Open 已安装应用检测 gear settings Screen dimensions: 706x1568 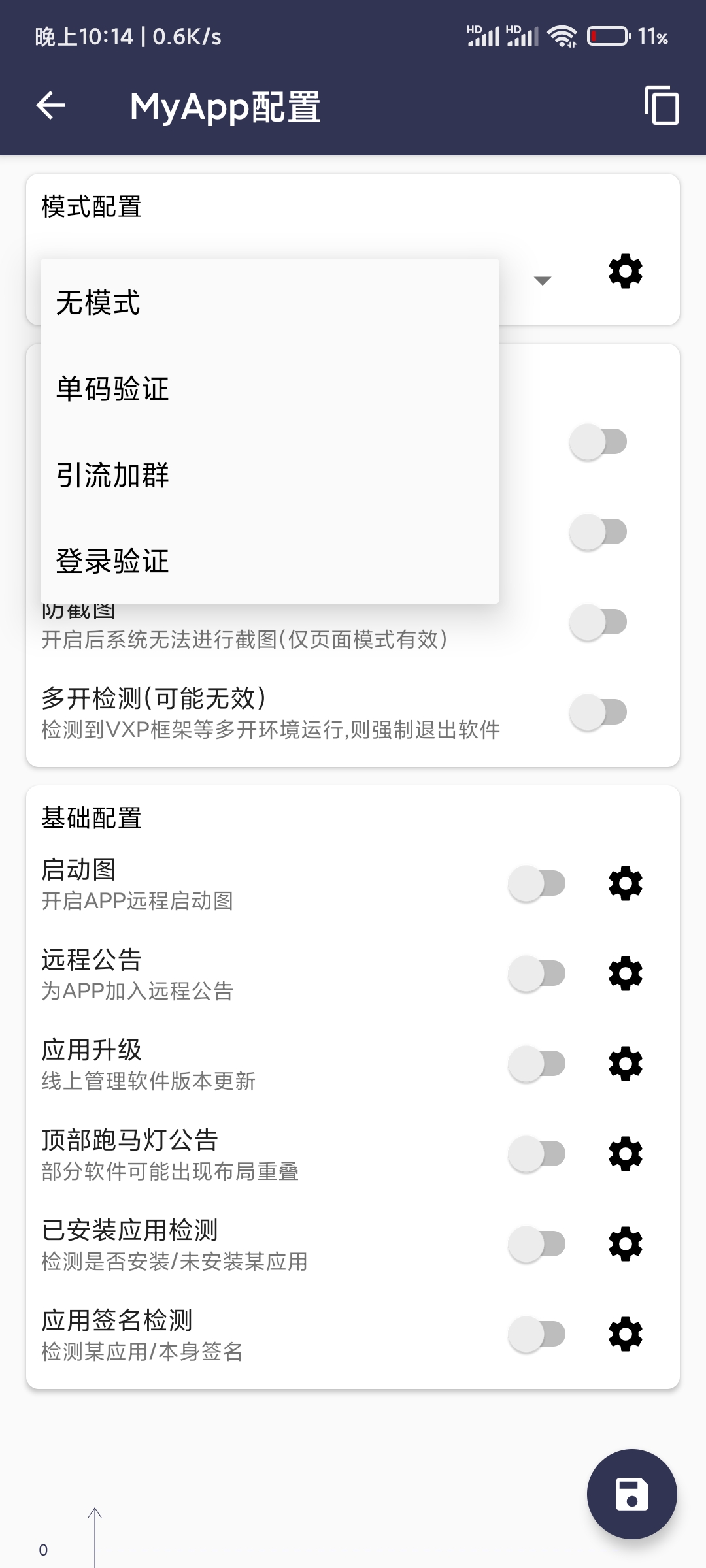(625, 1245)
